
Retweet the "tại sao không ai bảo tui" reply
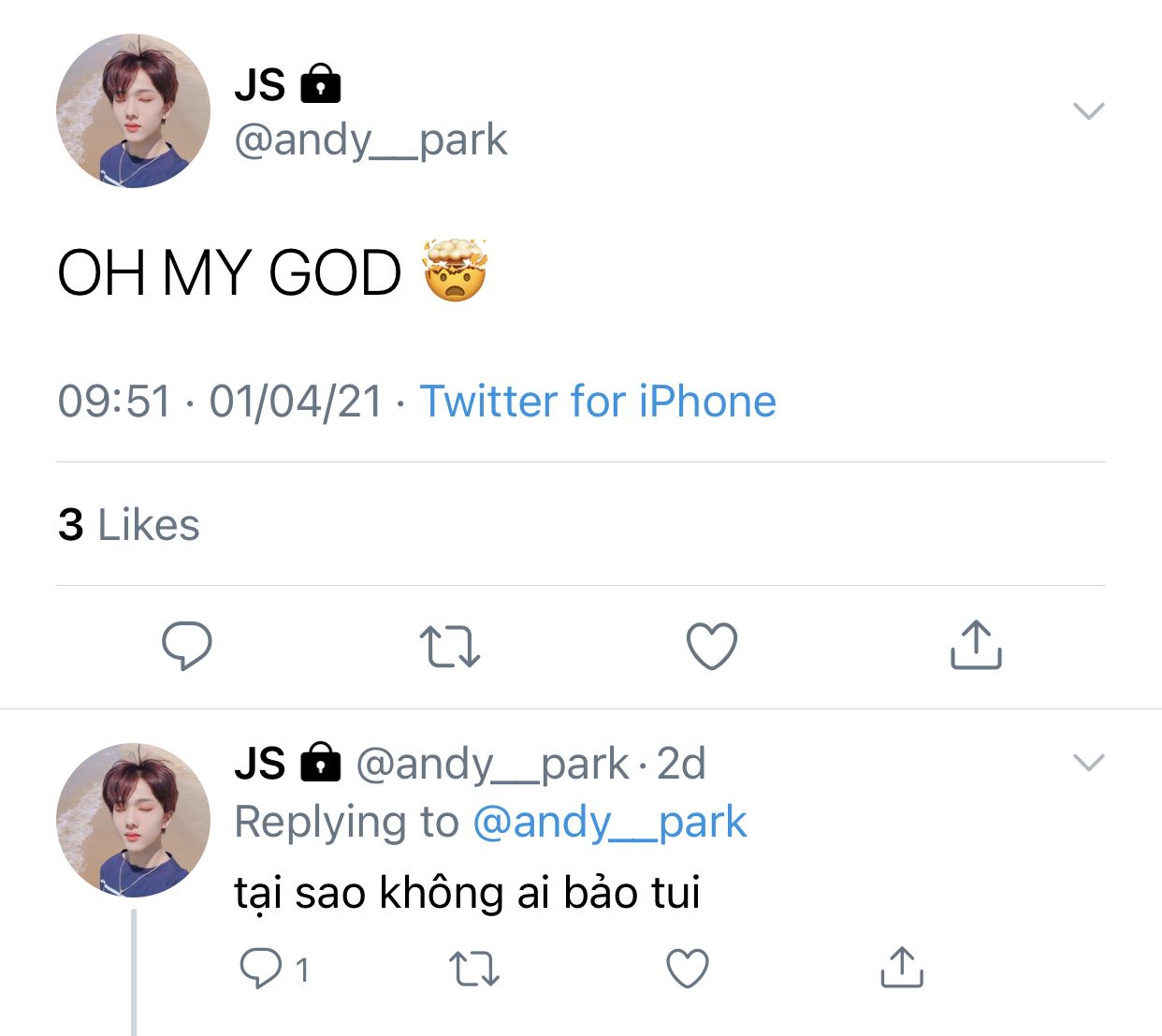(x=474, y=969)
